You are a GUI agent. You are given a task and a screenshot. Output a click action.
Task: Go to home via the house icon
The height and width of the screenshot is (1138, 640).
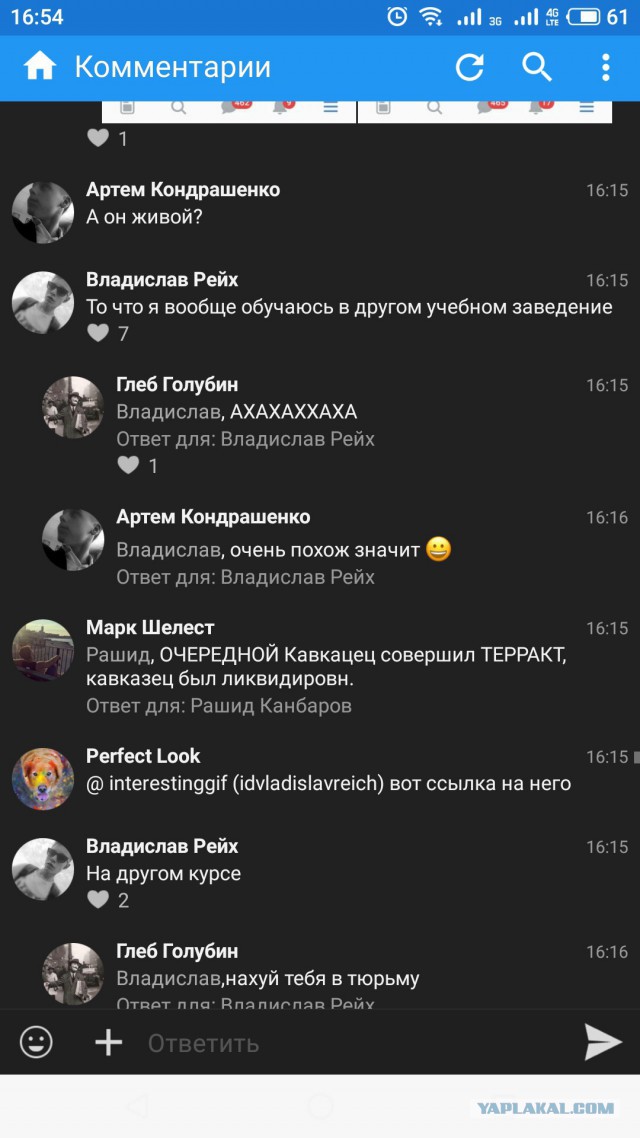[40, 67]
